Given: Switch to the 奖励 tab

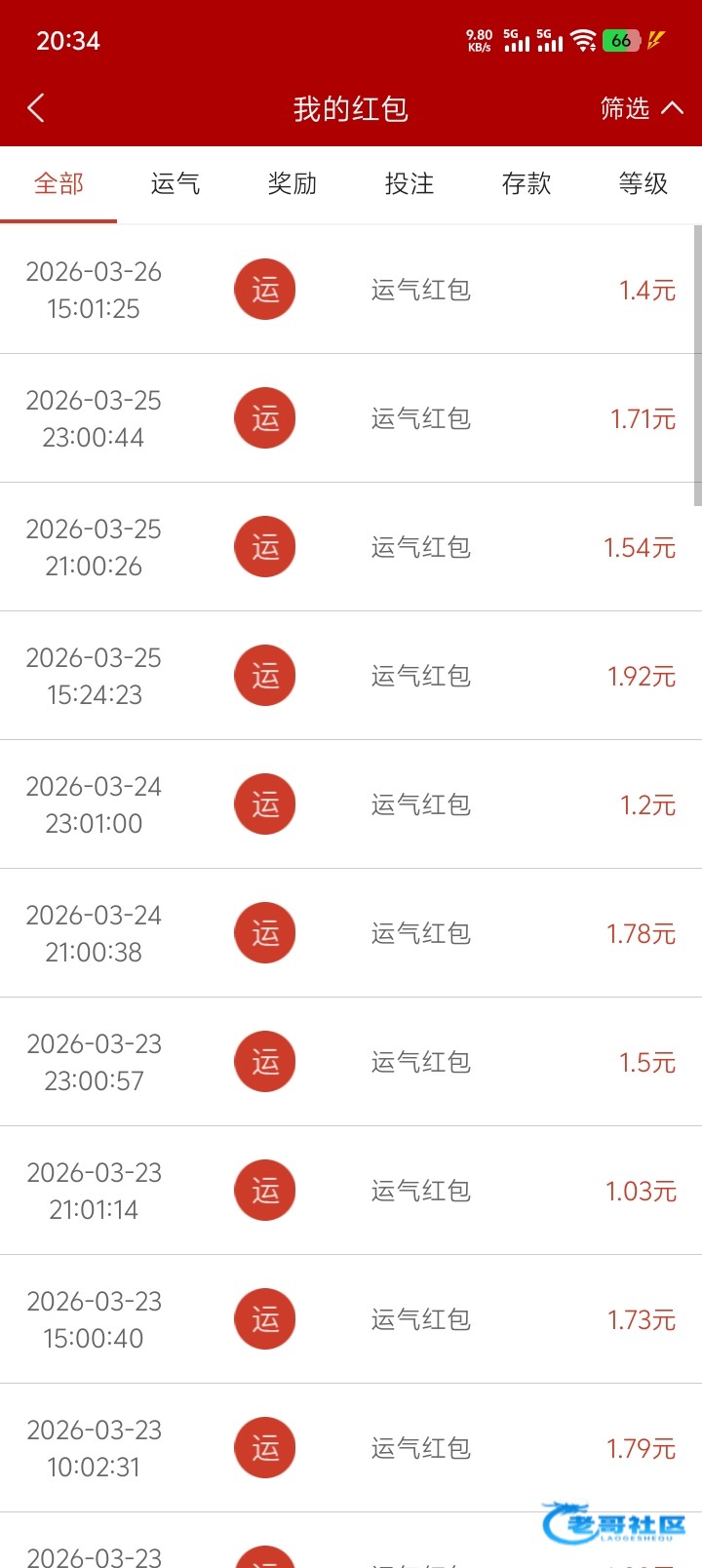Looking at the screenshot, I should [292, 184].
